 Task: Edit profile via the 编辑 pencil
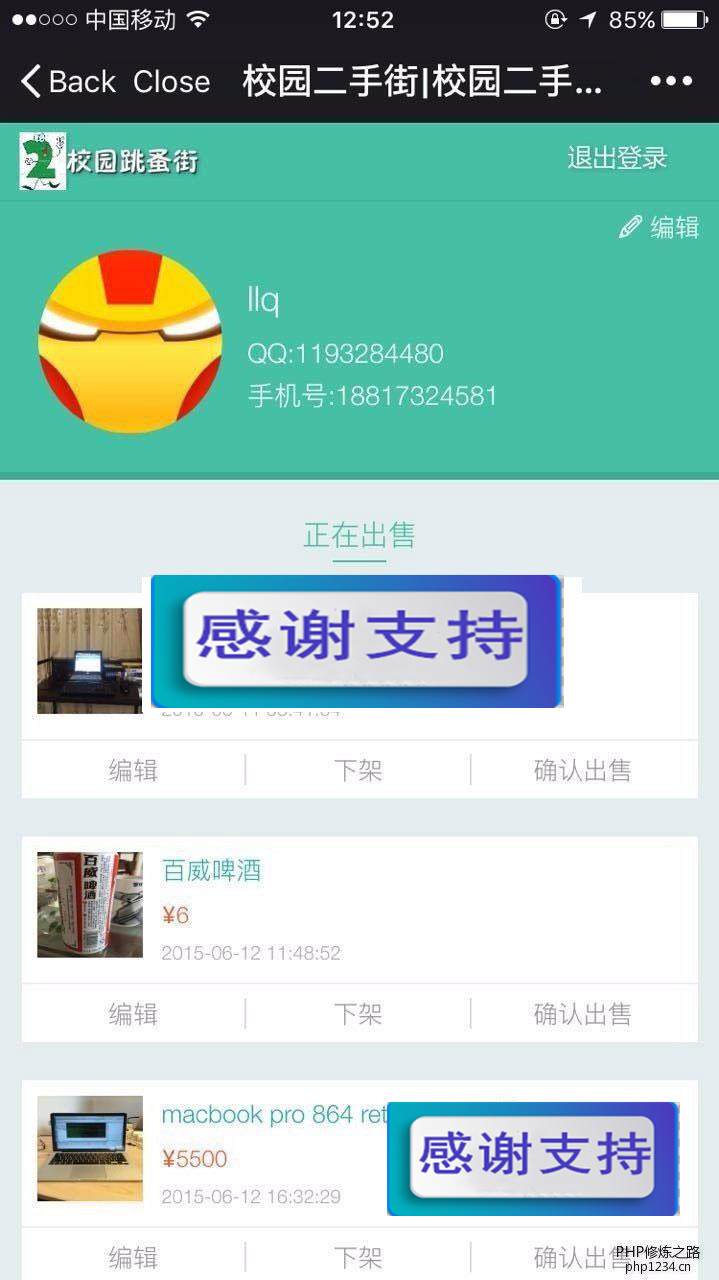point(659,228)
